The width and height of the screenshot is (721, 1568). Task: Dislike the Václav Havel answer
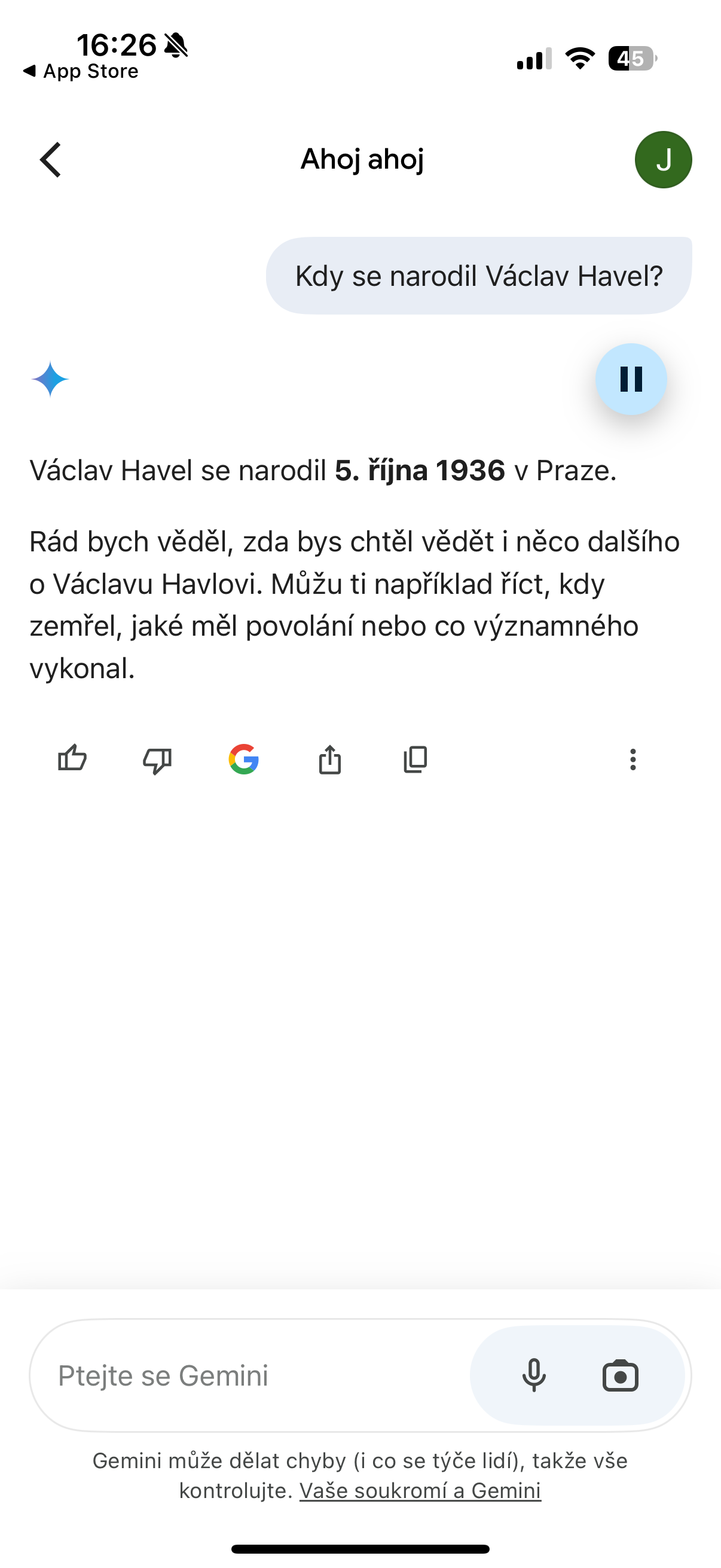(x=157, y=759)
